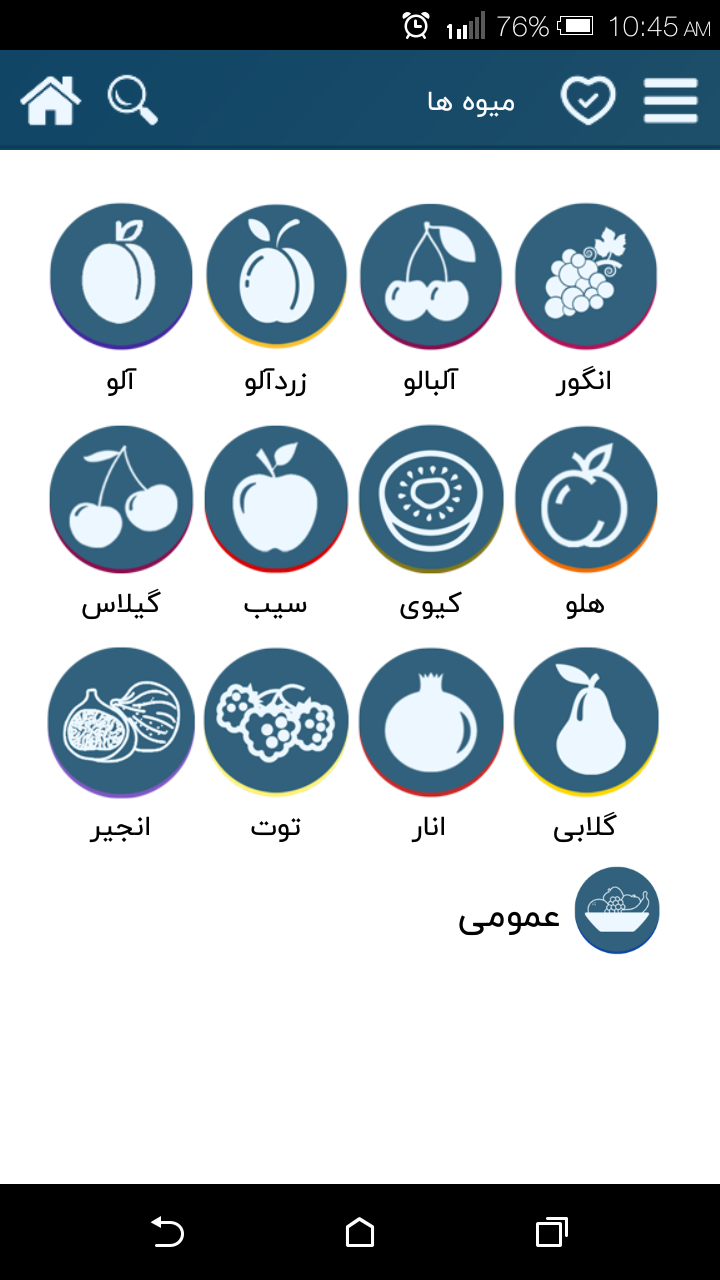Select the kiwi category (کیوی)

[431, 498]
